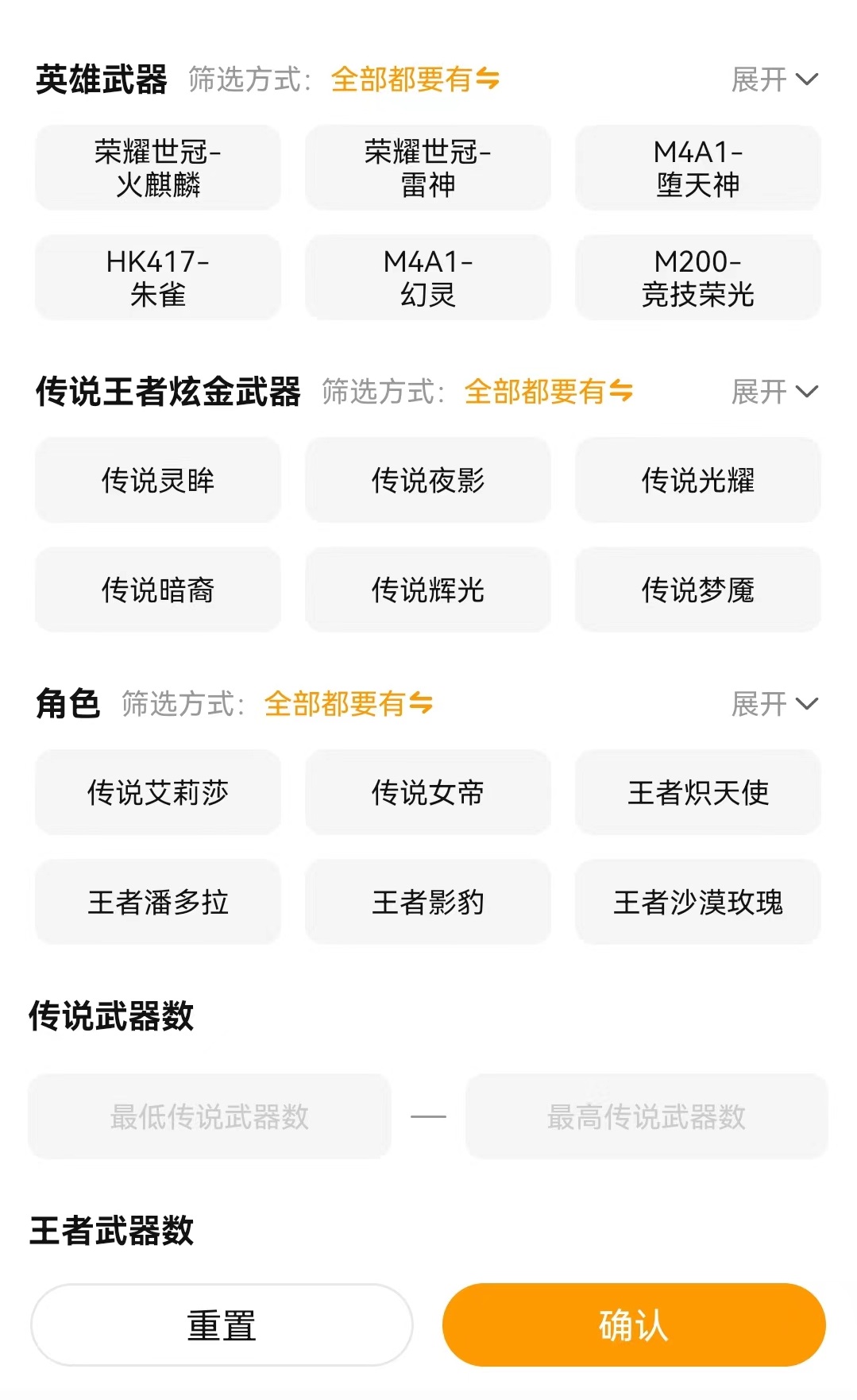Image resolution: width=857 pixels, height=1400 pixels.
Task: Select the 传说灵眸 chip
Action: point(158,480)
